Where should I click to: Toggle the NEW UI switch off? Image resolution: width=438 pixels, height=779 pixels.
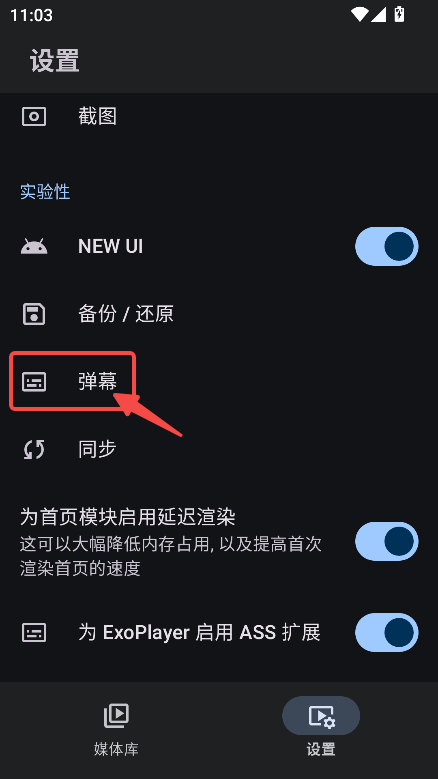click(386, 246)
